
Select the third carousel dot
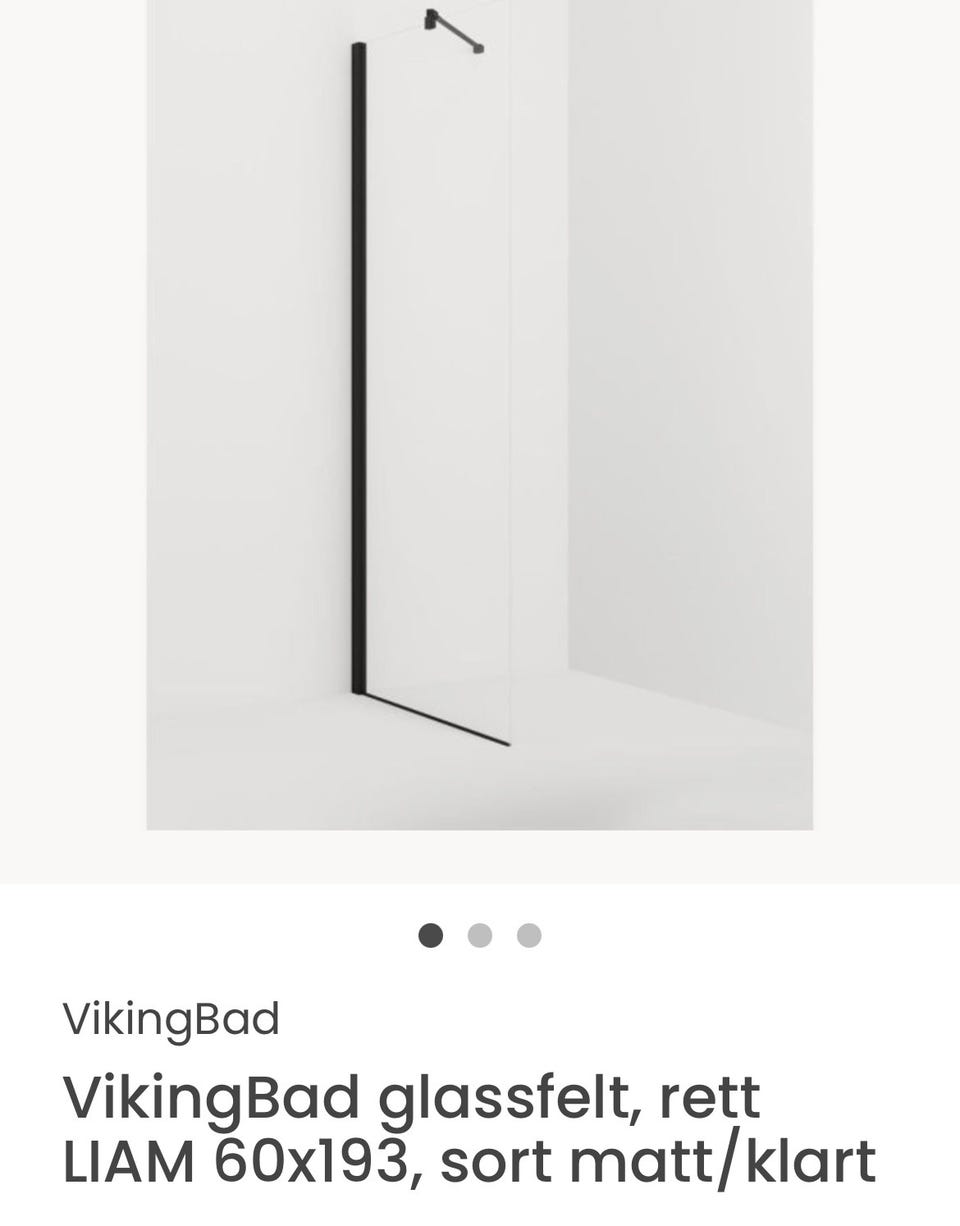529,936
